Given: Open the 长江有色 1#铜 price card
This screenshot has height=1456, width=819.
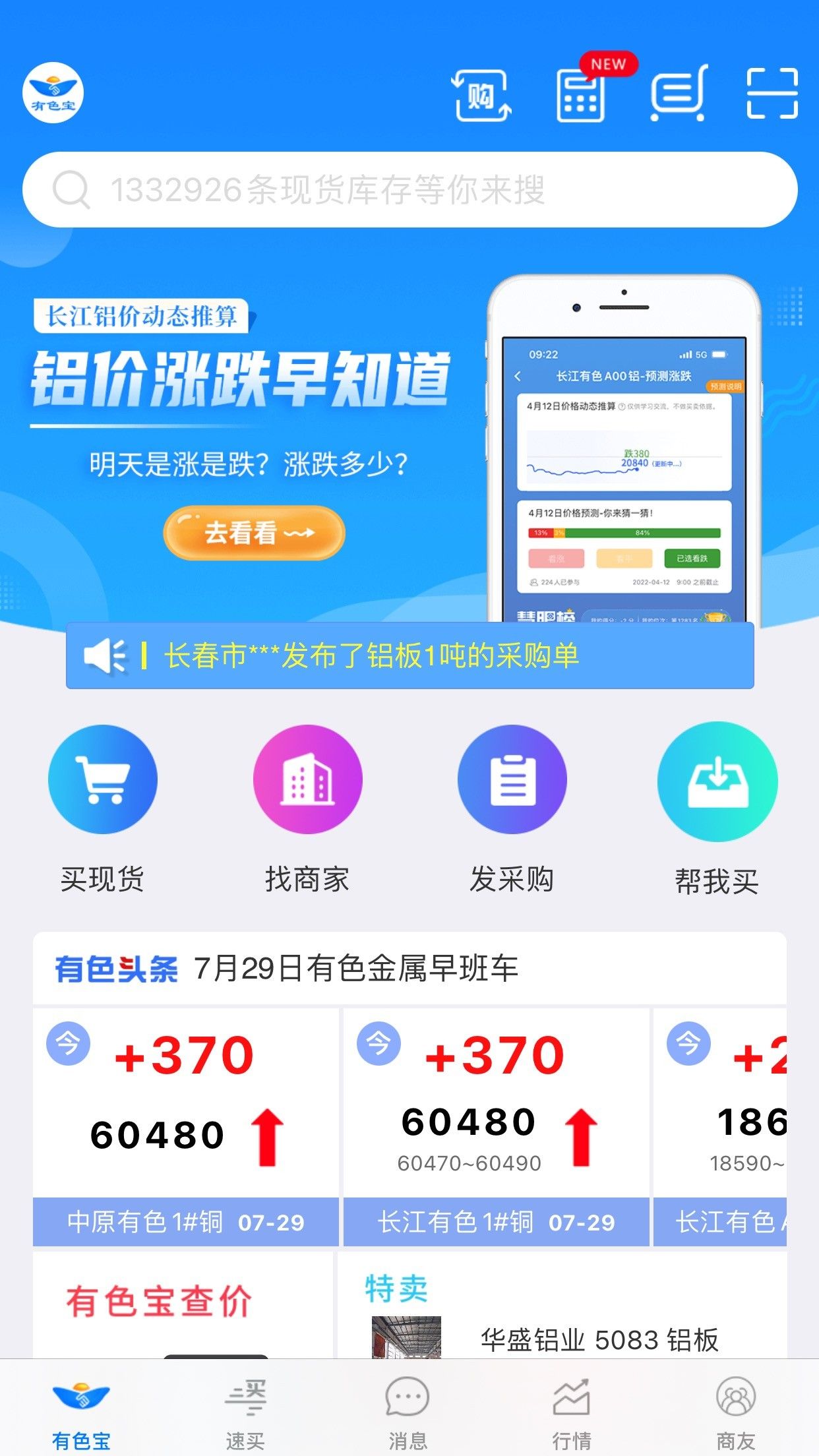Looking at the screenshot, I should [497, 1127].
